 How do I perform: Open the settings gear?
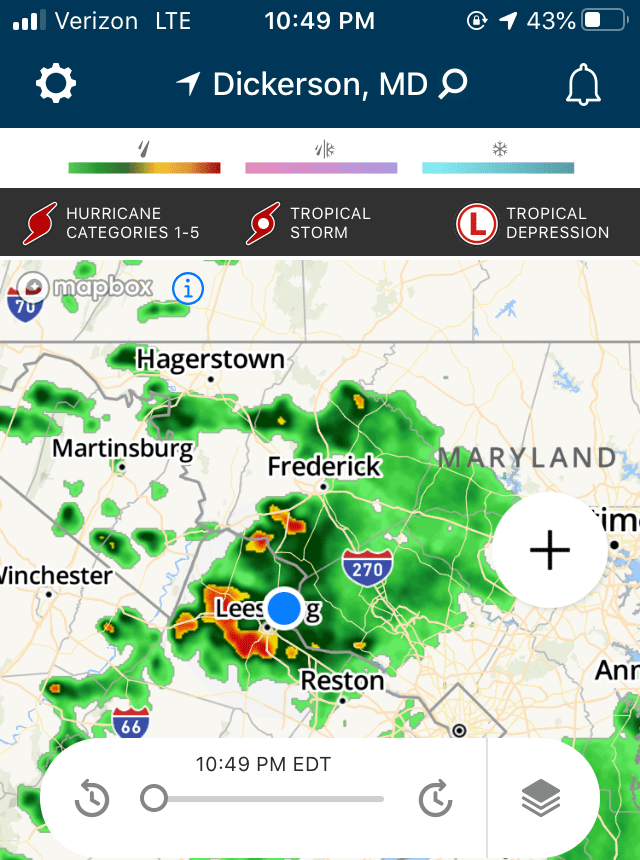coord(56,84)
